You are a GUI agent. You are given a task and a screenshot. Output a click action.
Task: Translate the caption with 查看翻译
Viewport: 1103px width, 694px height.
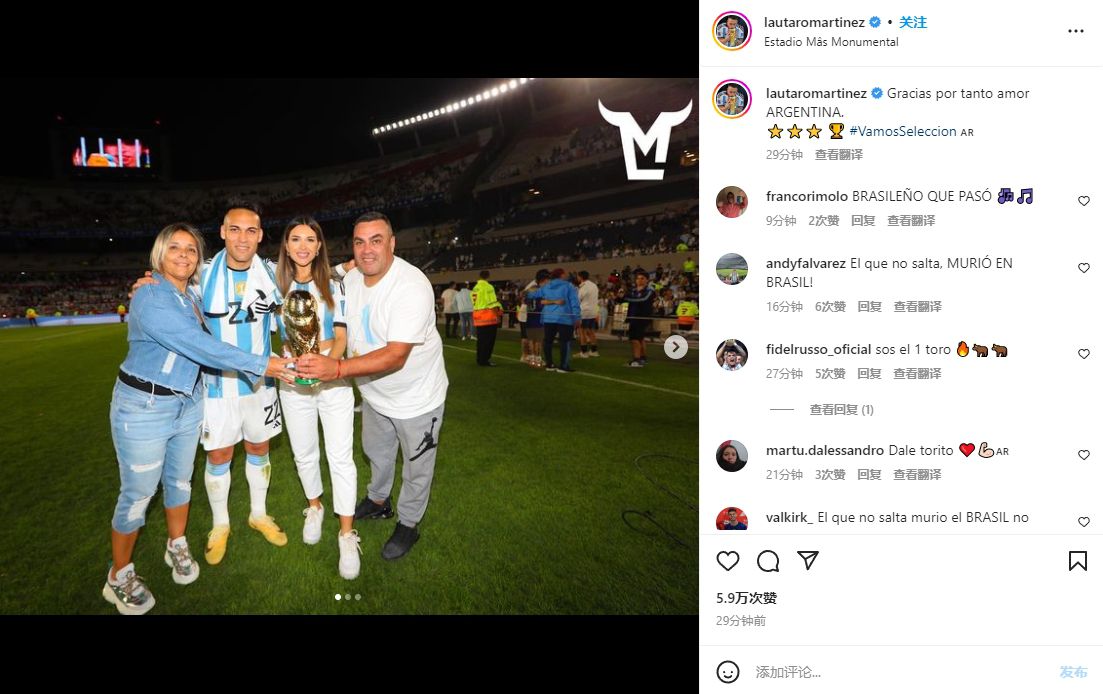(838, 155)
